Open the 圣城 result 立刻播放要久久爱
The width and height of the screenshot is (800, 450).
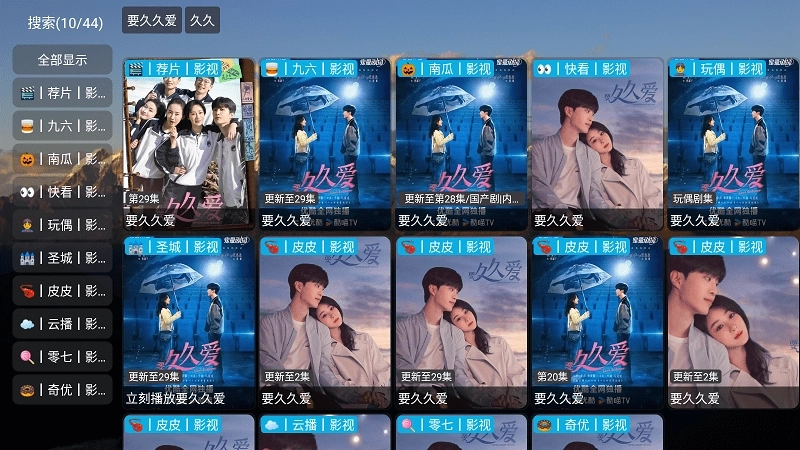189,320
